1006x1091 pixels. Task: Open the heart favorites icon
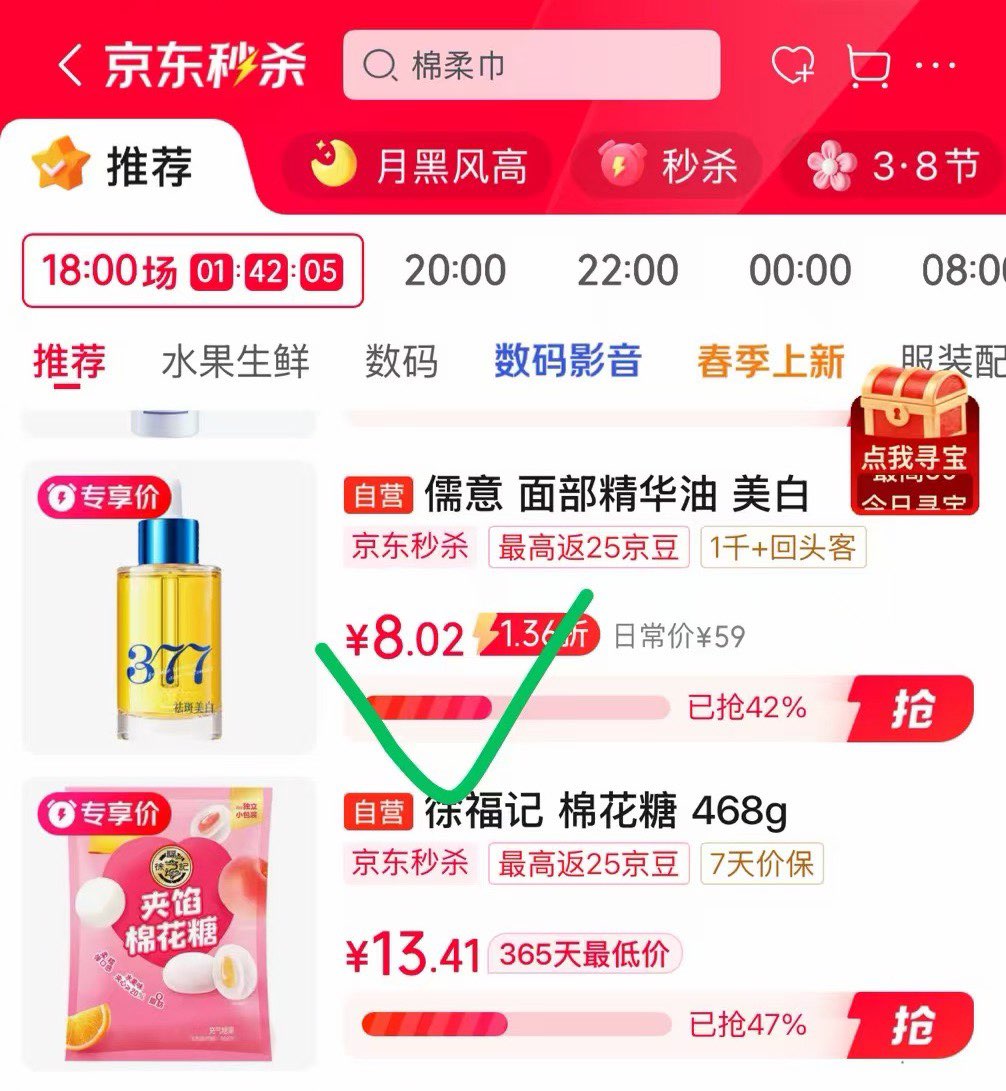[792, 66]
